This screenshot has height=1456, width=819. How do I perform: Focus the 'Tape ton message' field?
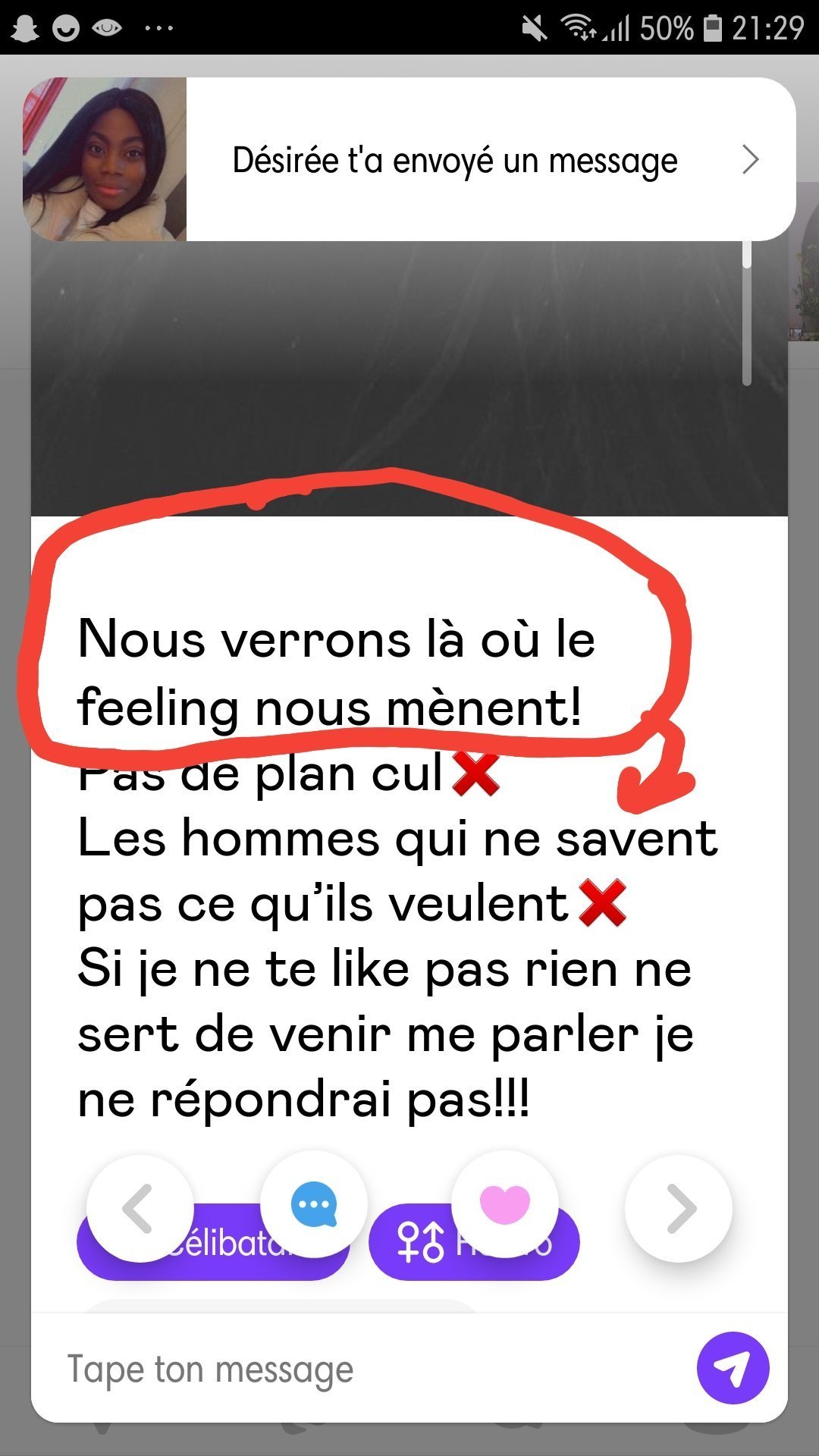[x=364, y=1369]
